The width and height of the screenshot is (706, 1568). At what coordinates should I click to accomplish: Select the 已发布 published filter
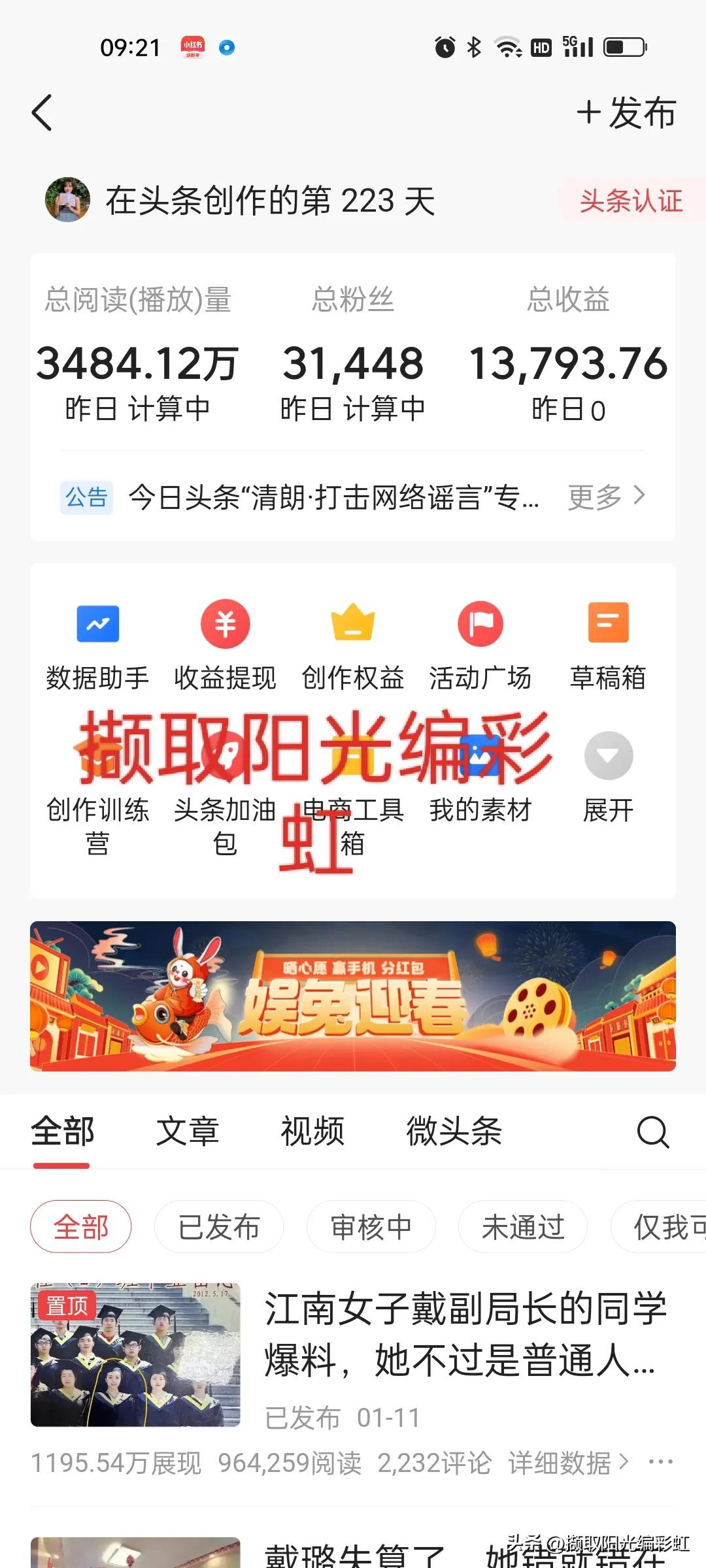pyautogui.click(x=218, y=1226)
